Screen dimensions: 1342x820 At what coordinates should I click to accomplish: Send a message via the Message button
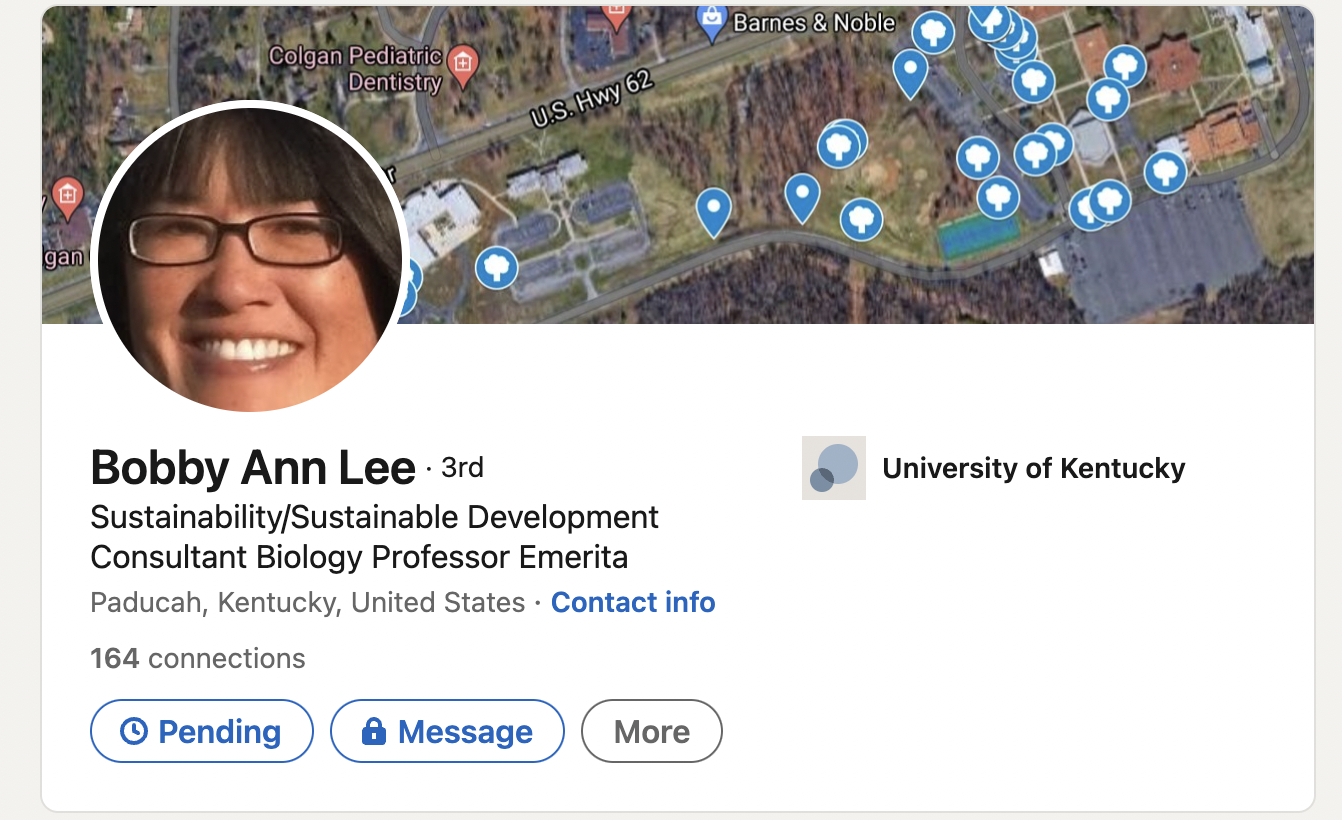point(447,731)
